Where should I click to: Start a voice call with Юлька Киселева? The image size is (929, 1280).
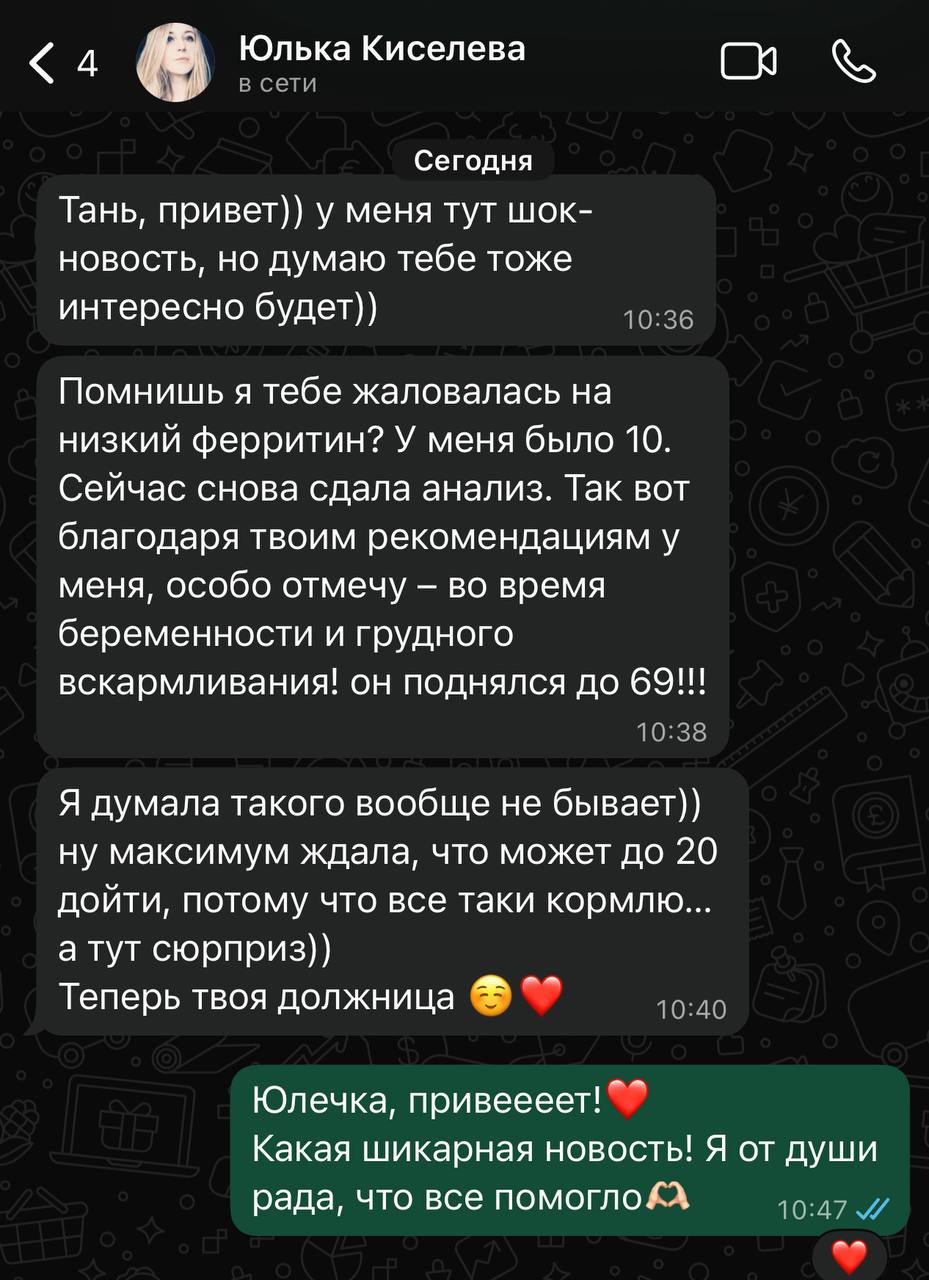[x=853, y=63]
